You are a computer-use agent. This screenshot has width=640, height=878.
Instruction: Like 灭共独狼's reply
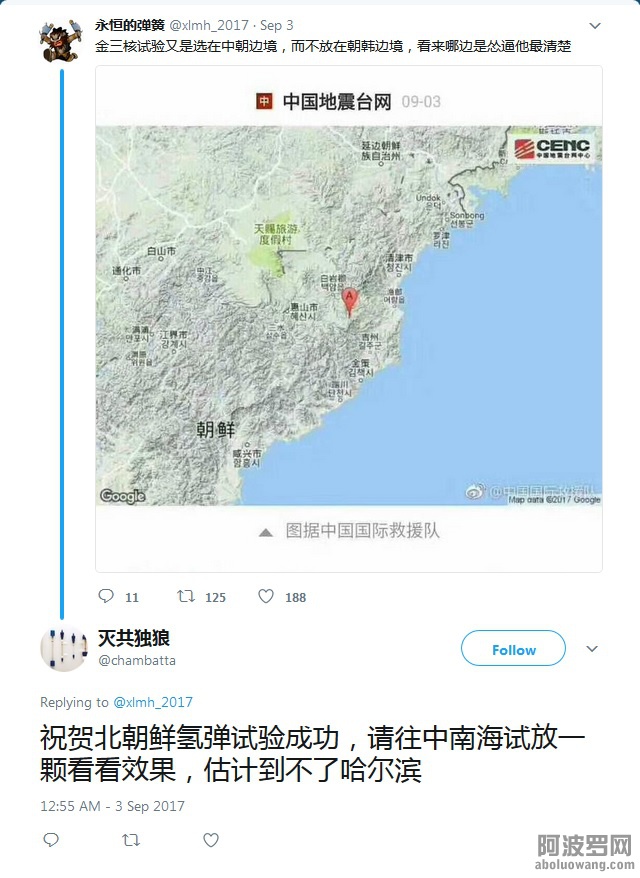[211, 841]
